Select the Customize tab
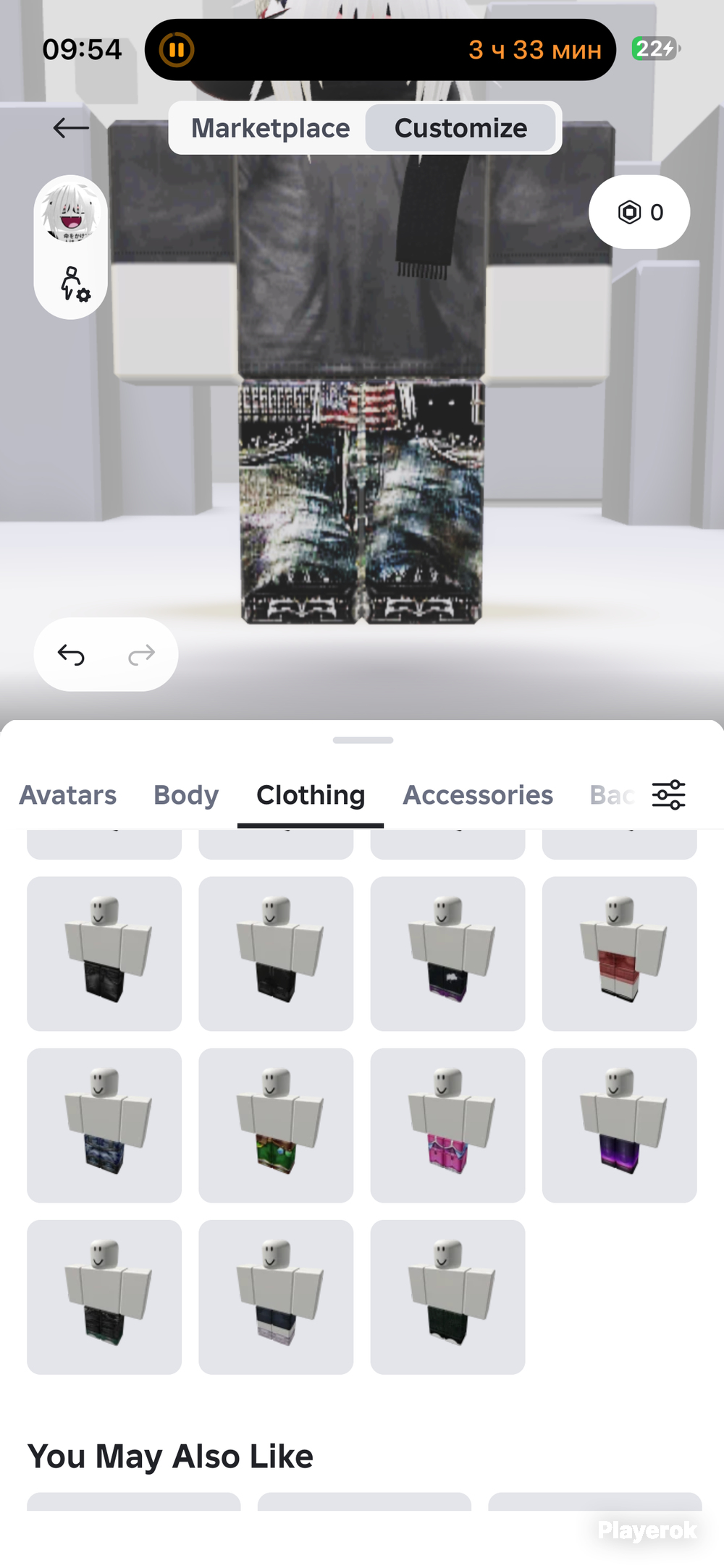 pyautogui.click(x=460, y=128)
